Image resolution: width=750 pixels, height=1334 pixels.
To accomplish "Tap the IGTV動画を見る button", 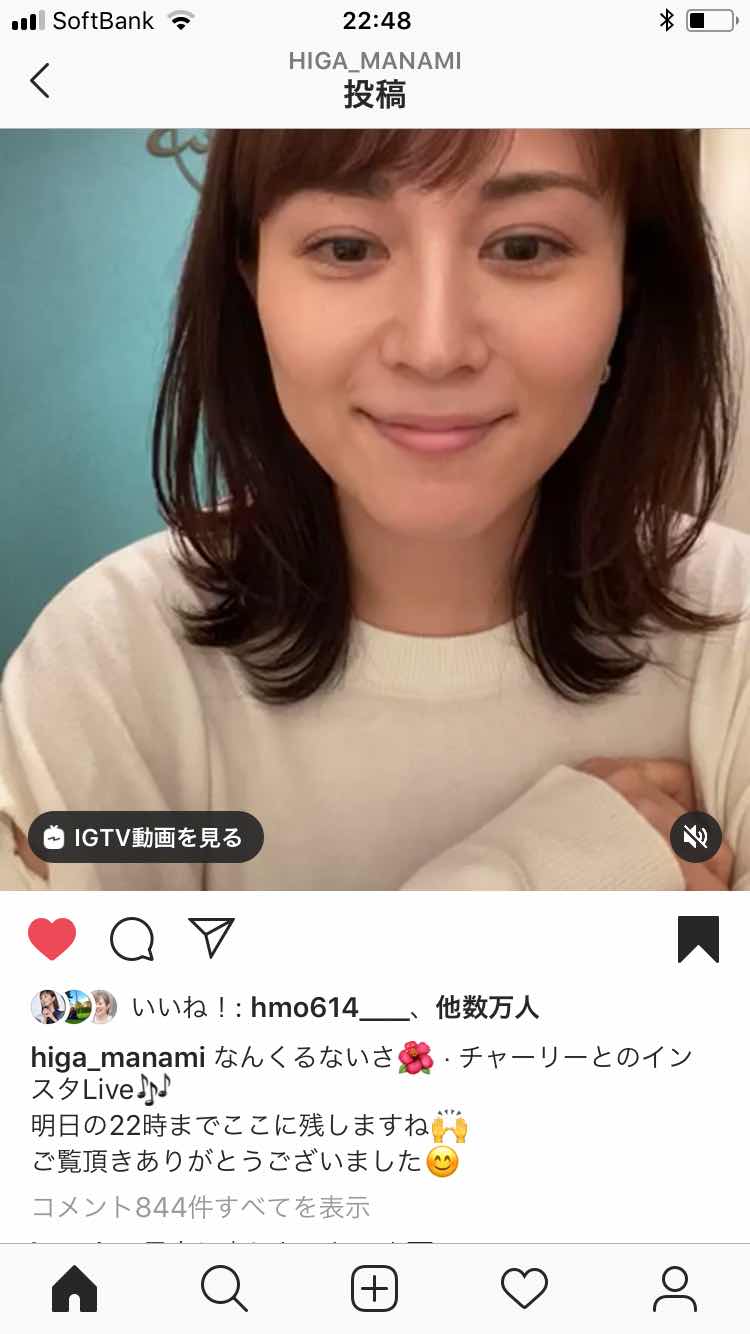I will click(146, 837).
